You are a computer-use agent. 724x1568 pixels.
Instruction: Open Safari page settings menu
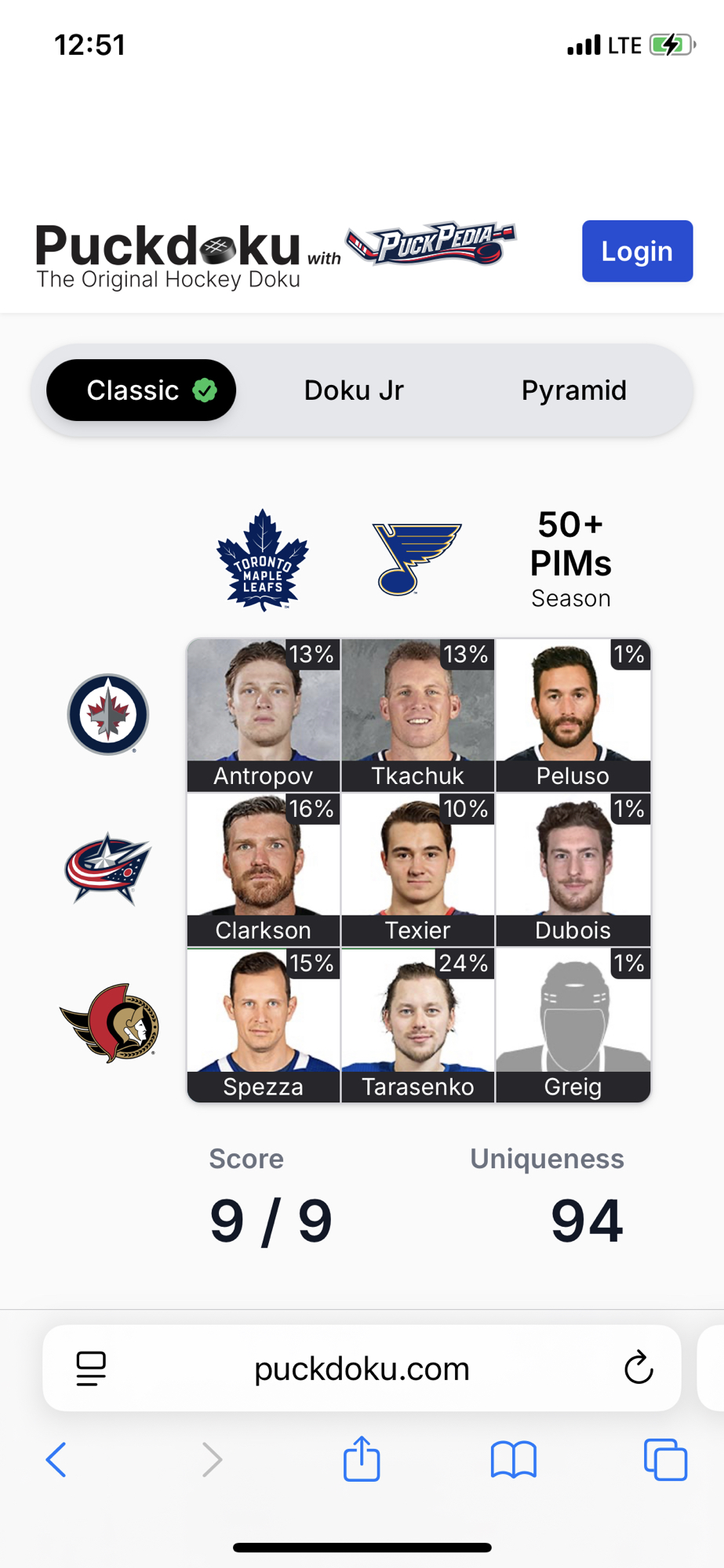[x=91, y=1368]
